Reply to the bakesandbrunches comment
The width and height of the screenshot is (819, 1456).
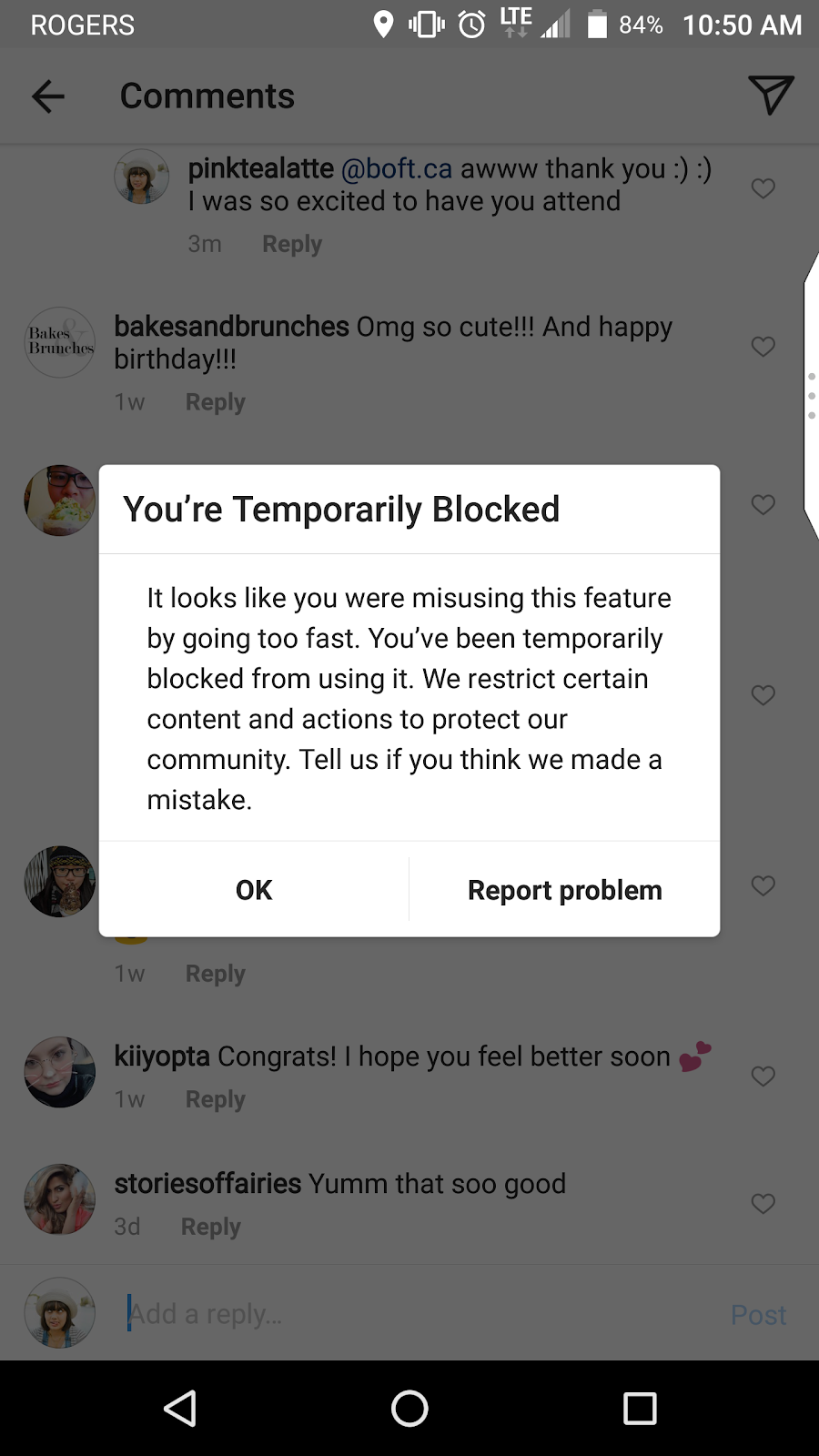point(216,402)
